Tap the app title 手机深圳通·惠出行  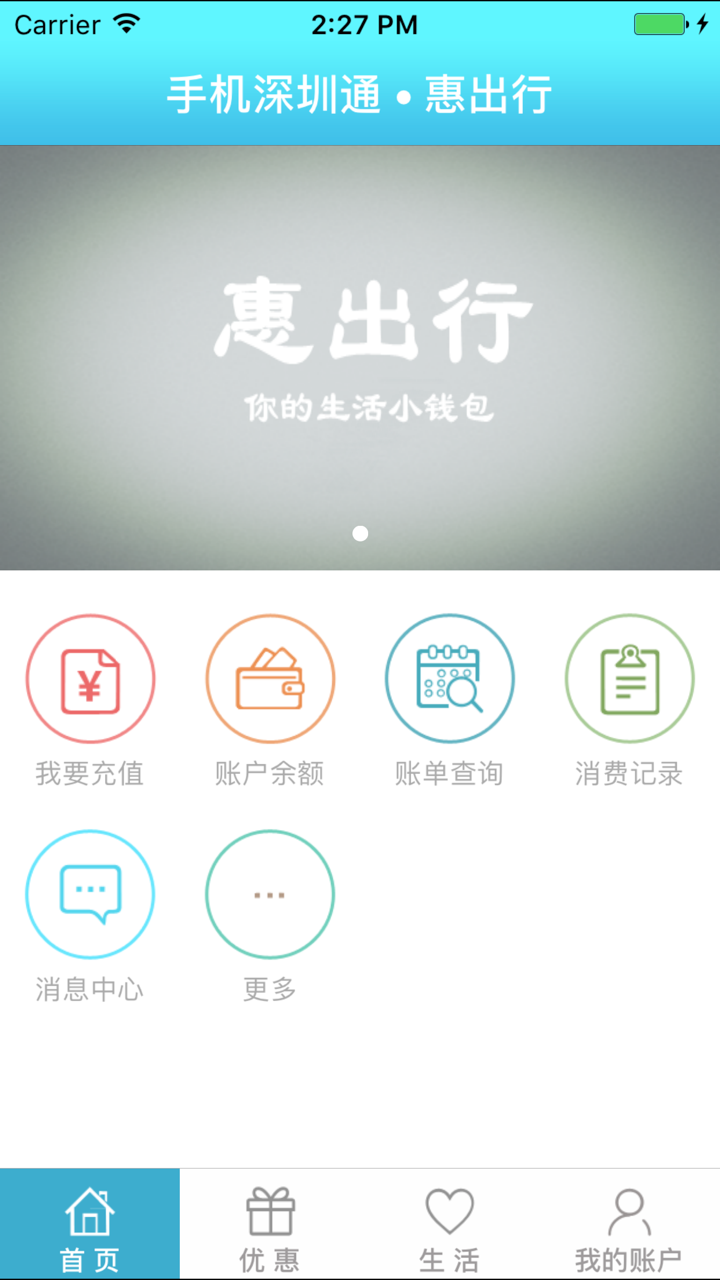360,93
